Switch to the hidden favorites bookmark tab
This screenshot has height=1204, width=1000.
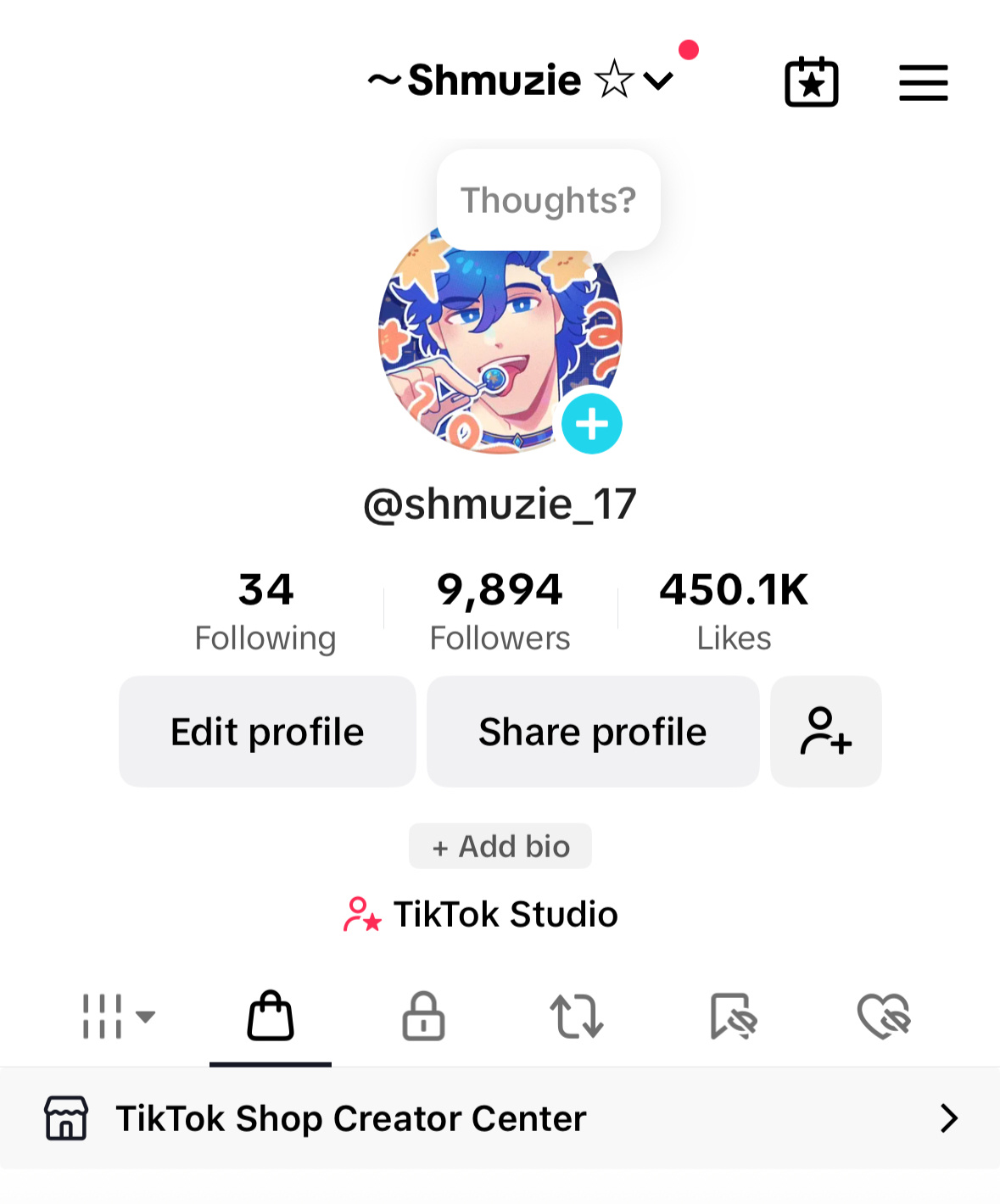732,1016
